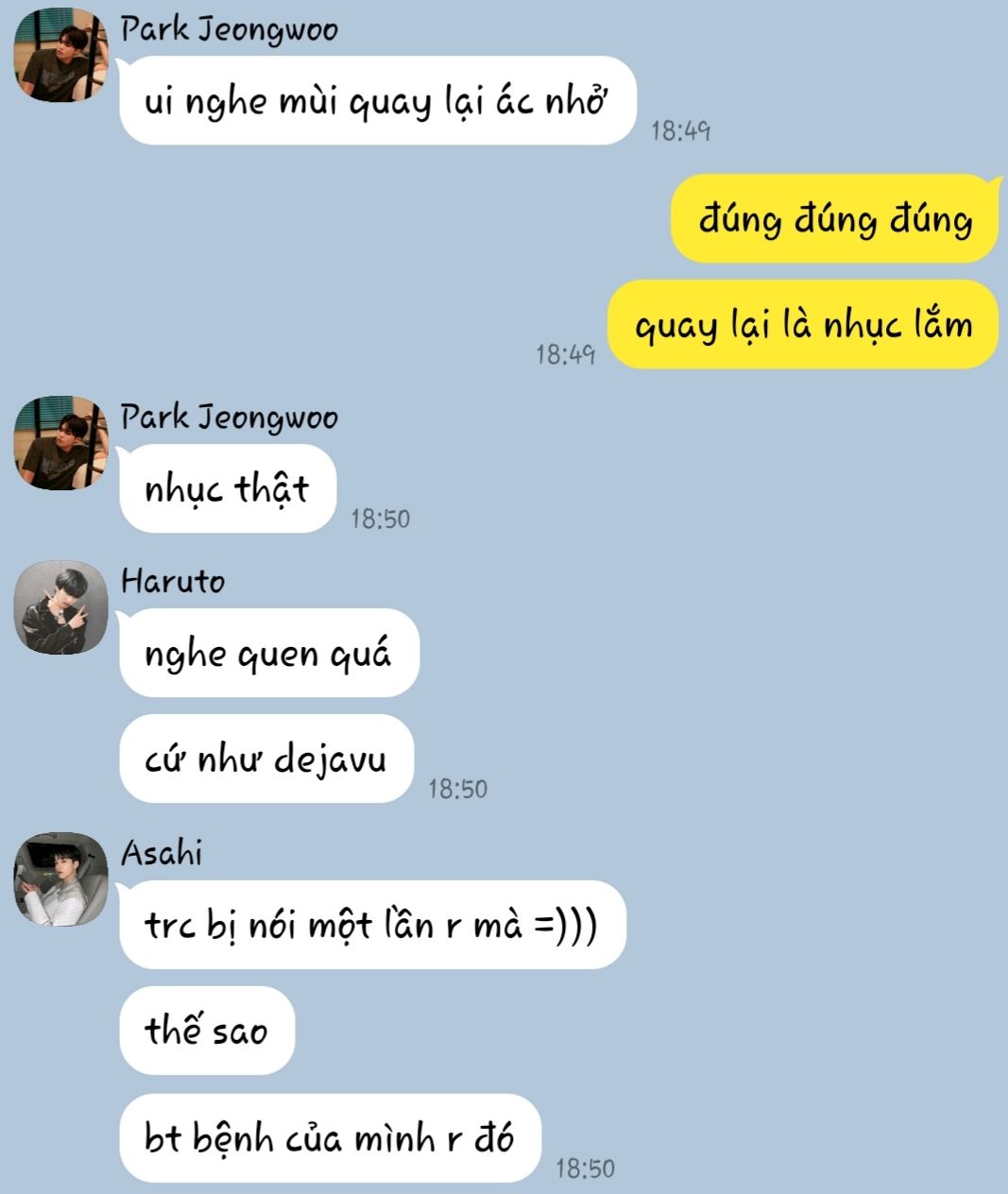The height and width of the screenshot is (1194, 1008).
Task: Tap Park Jeongwoo's avatar beside "ui nghe mùi" message
Action: click(60, 54)
